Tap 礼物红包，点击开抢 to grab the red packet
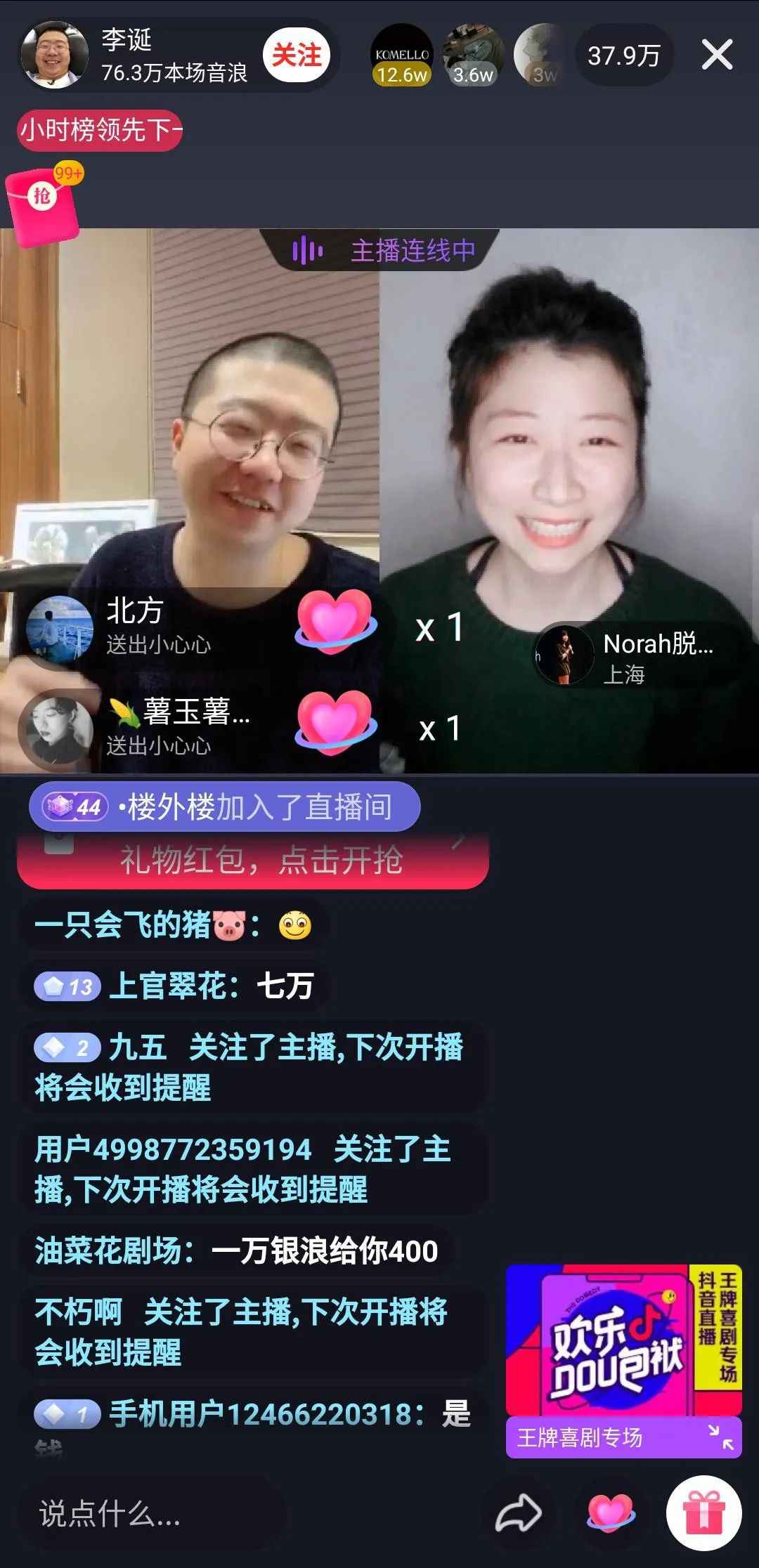 click(260, 862)
